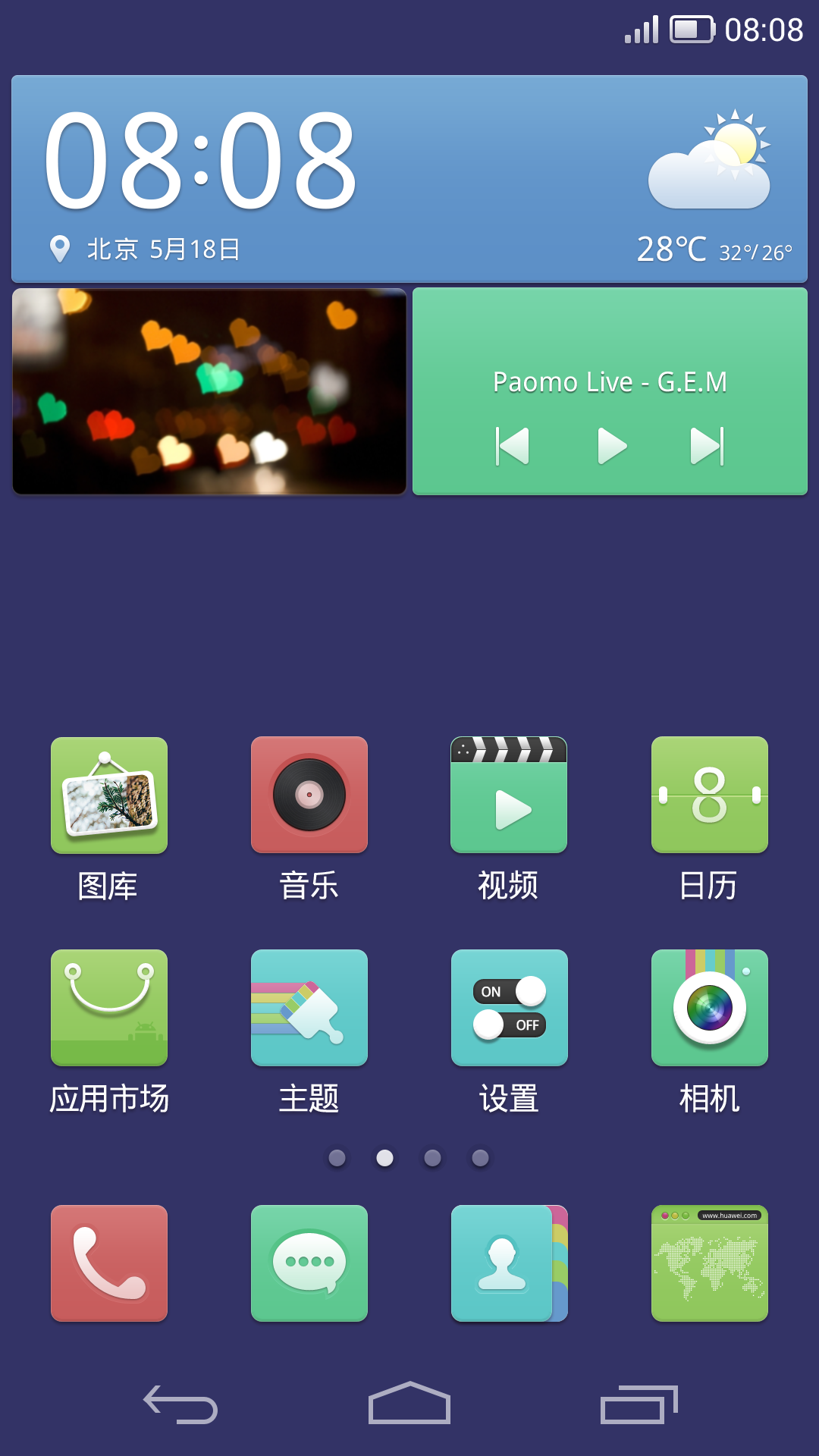This screenshot has height=1456, width=819.
Task: Open the 图库 gallery app
Action: (x=109, y=795)
